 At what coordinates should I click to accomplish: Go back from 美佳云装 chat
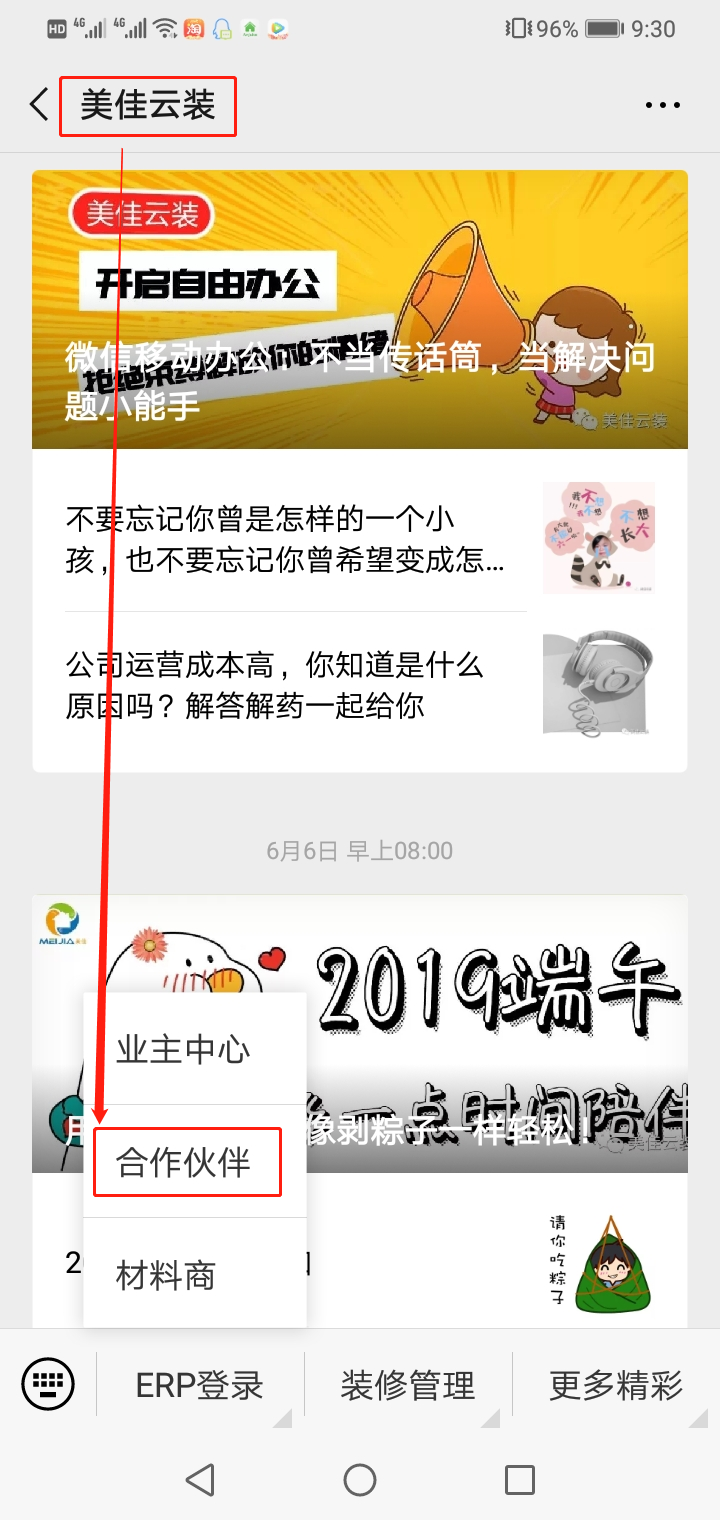point(38,104)
